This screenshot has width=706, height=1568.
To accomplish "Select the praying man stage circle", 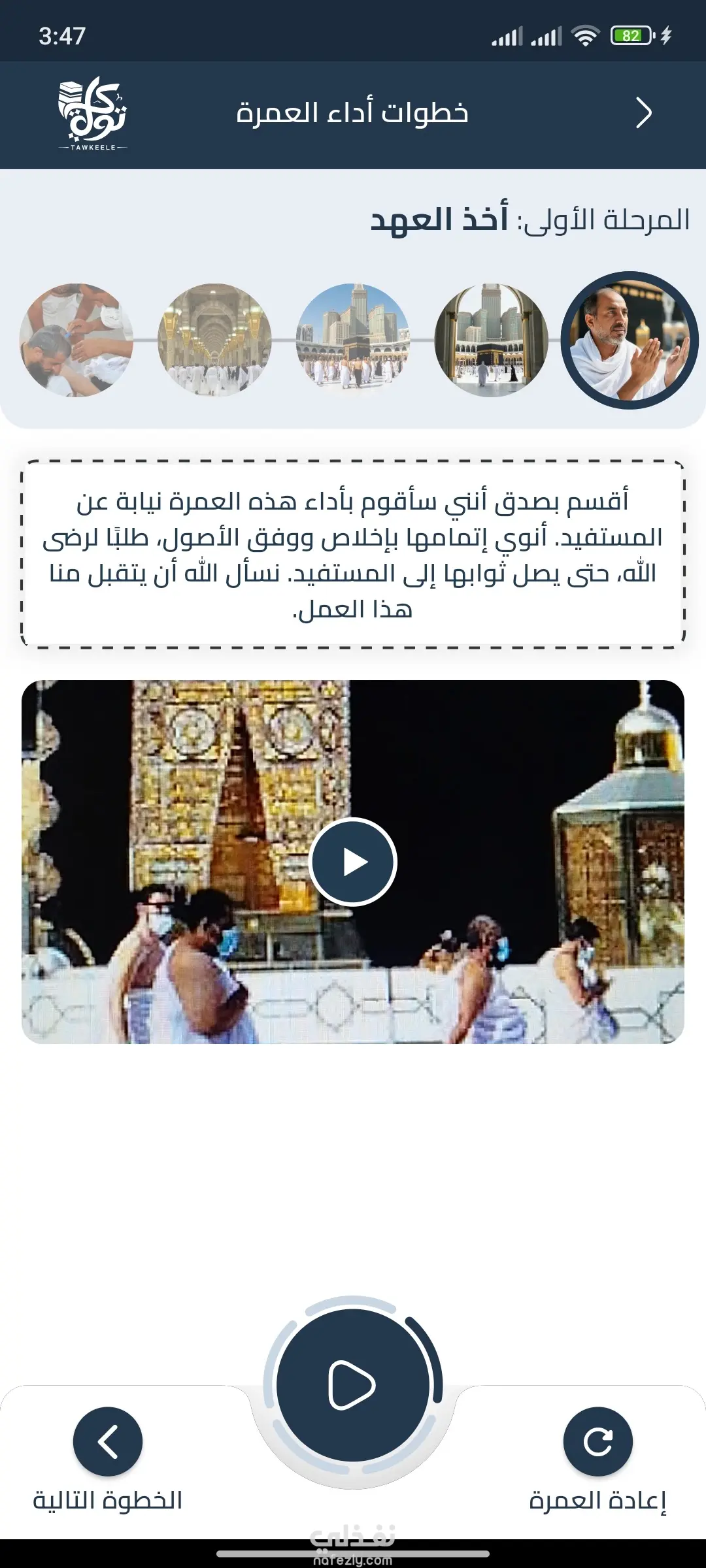I will [x=630, y=340].
